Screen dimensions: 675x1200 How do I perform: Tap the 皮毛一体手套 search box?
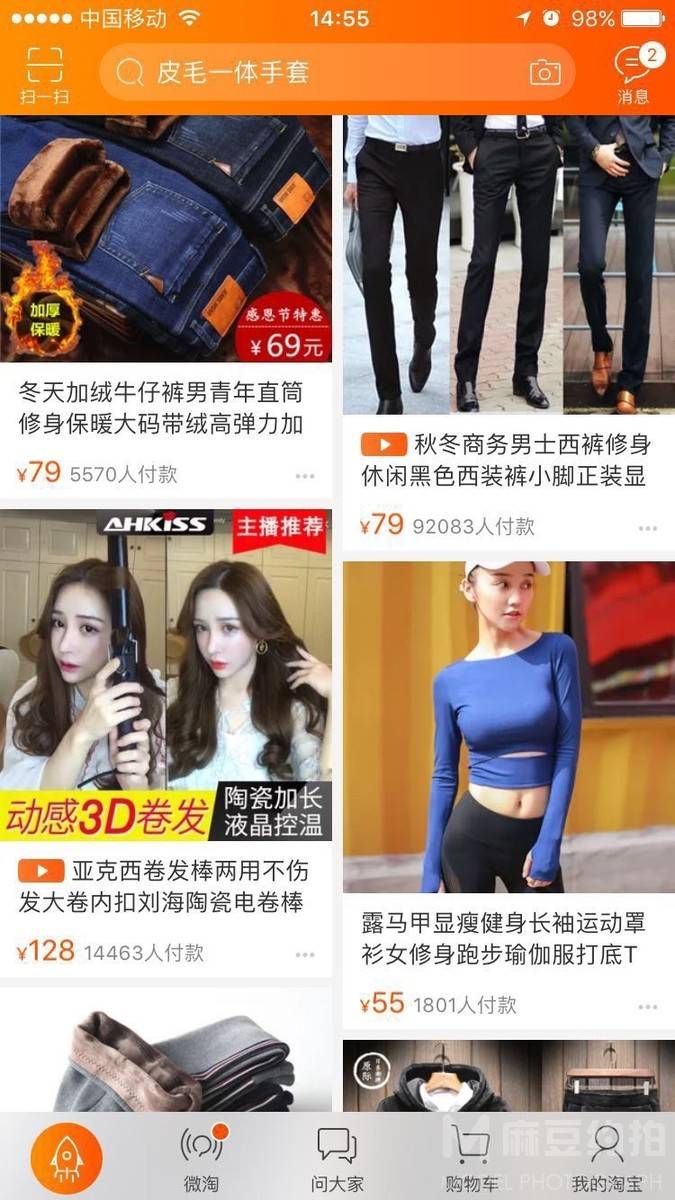(x=320, y=72)
